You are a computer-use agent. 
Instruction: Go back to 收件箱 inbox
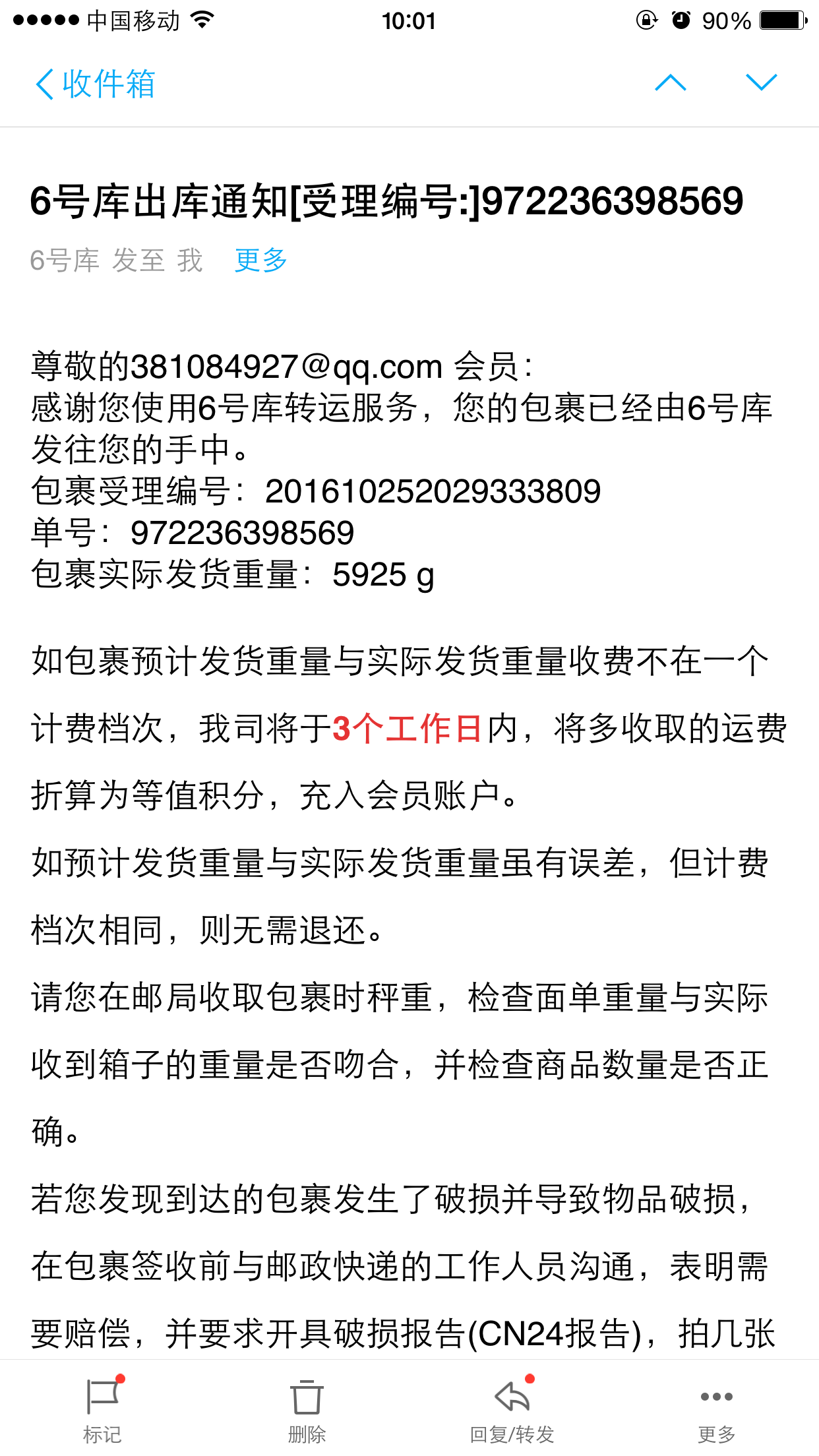click(x=96, y=84)
